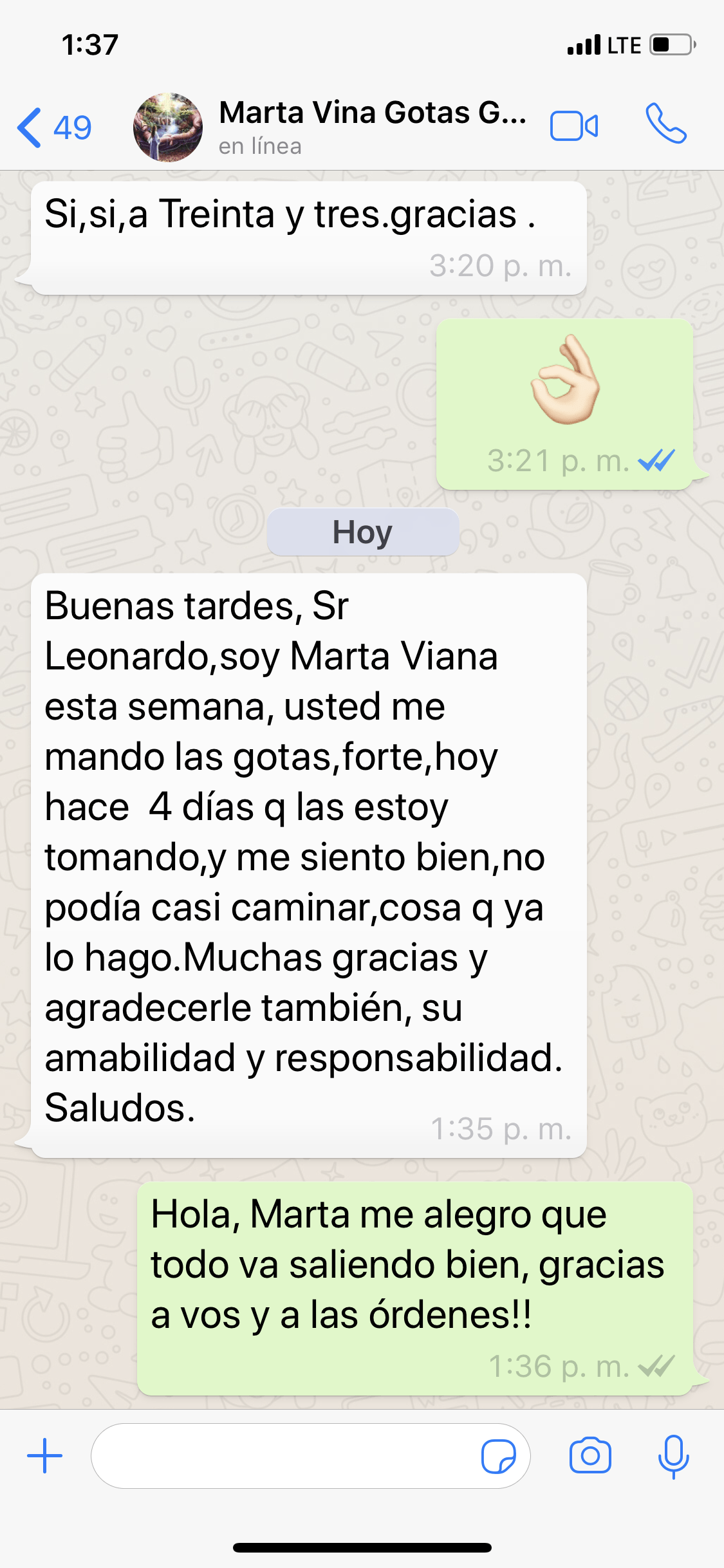Open Marta Vina Gotas contact info

tap(372, 127)
